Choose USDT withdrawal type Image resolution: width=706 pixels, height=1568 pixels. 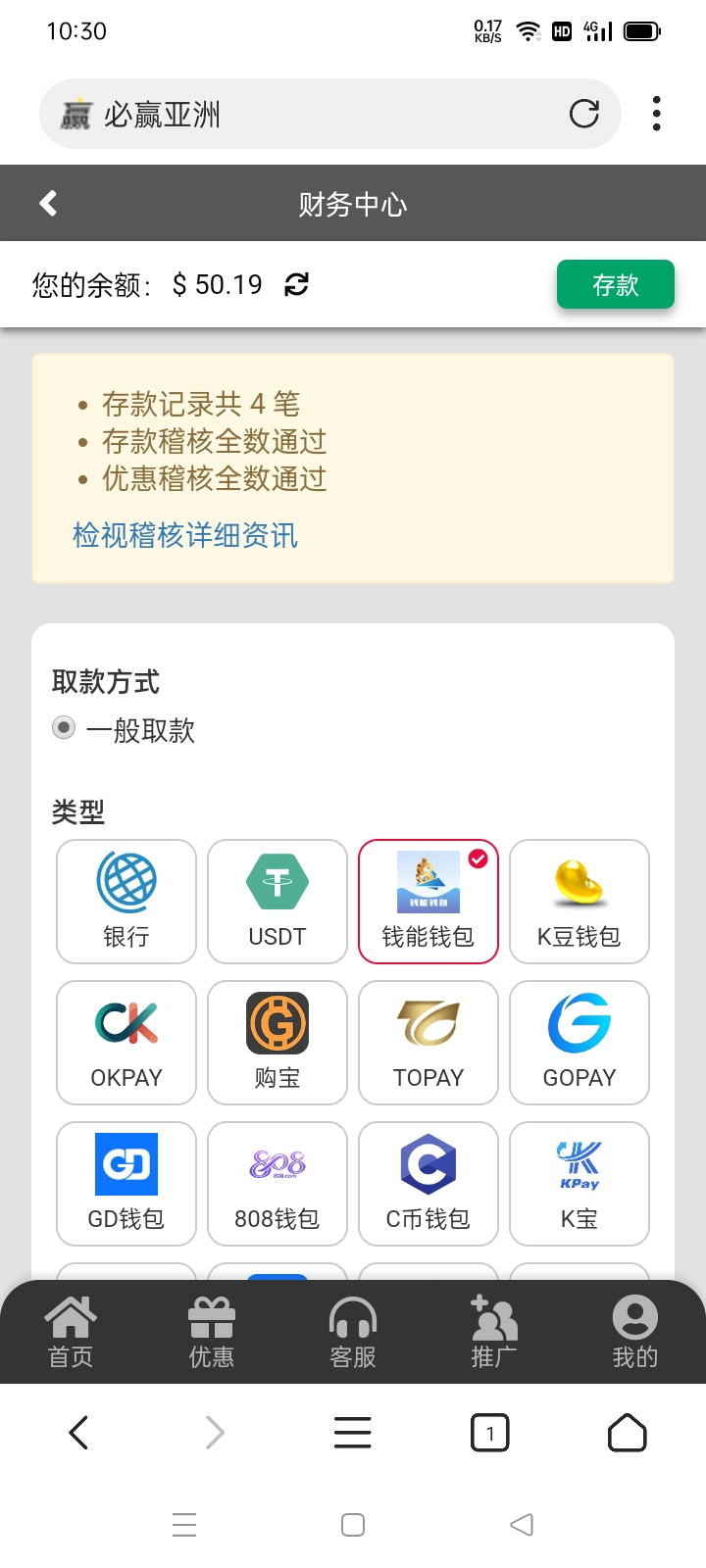(x=277, y=901)
